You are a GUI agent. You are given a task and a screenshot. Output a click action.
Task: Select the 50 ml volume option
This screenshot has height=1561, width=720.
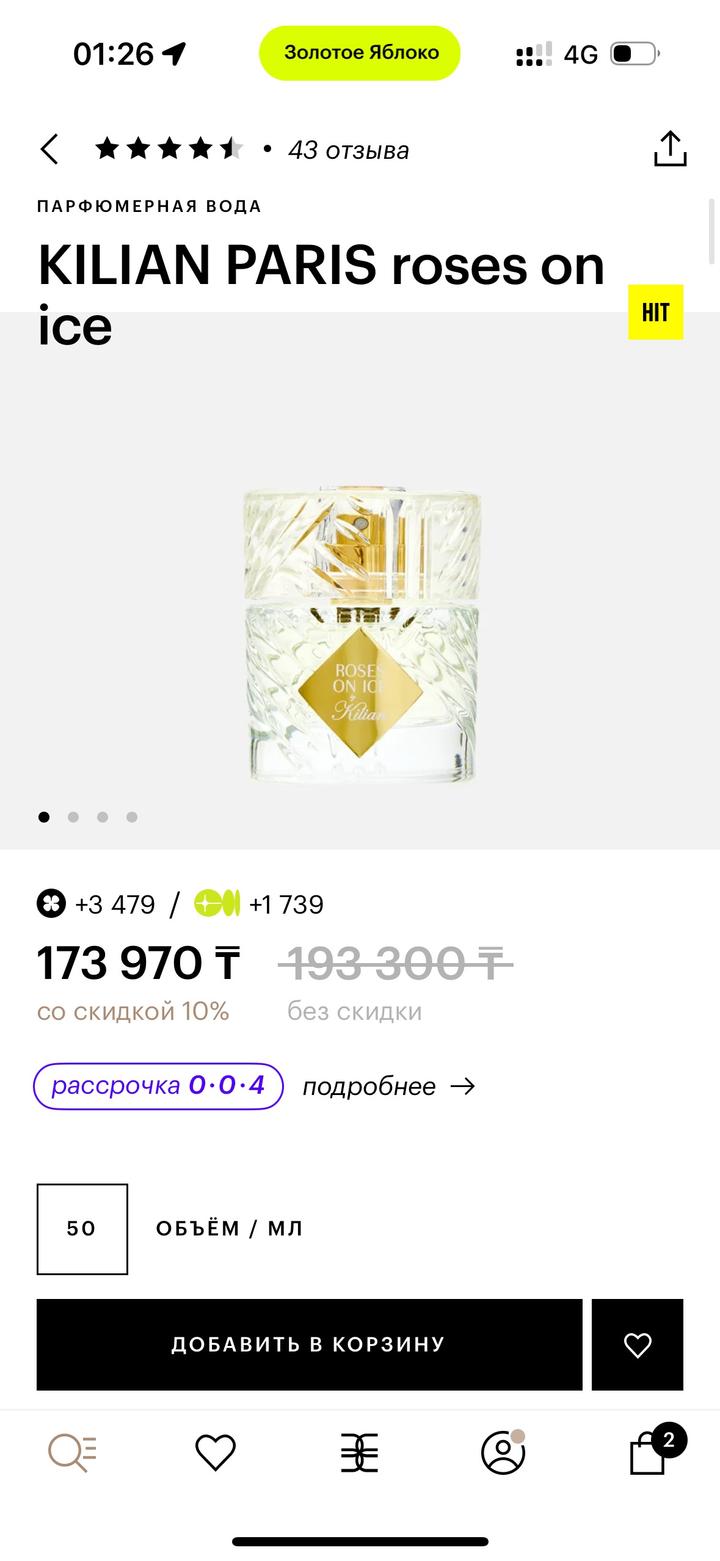coord(82,1229)
